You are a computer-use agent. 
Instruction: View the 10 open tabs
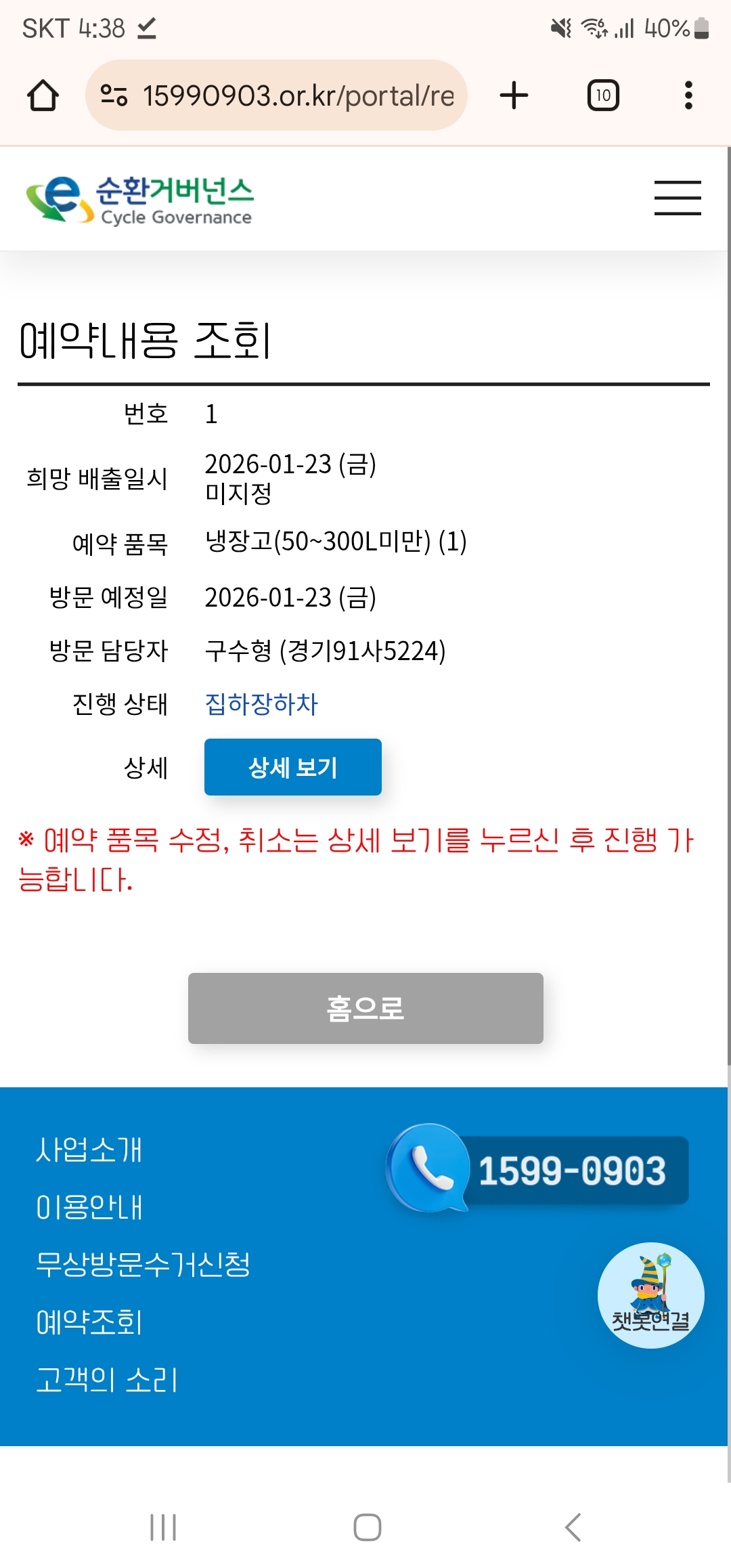(603, 95)
